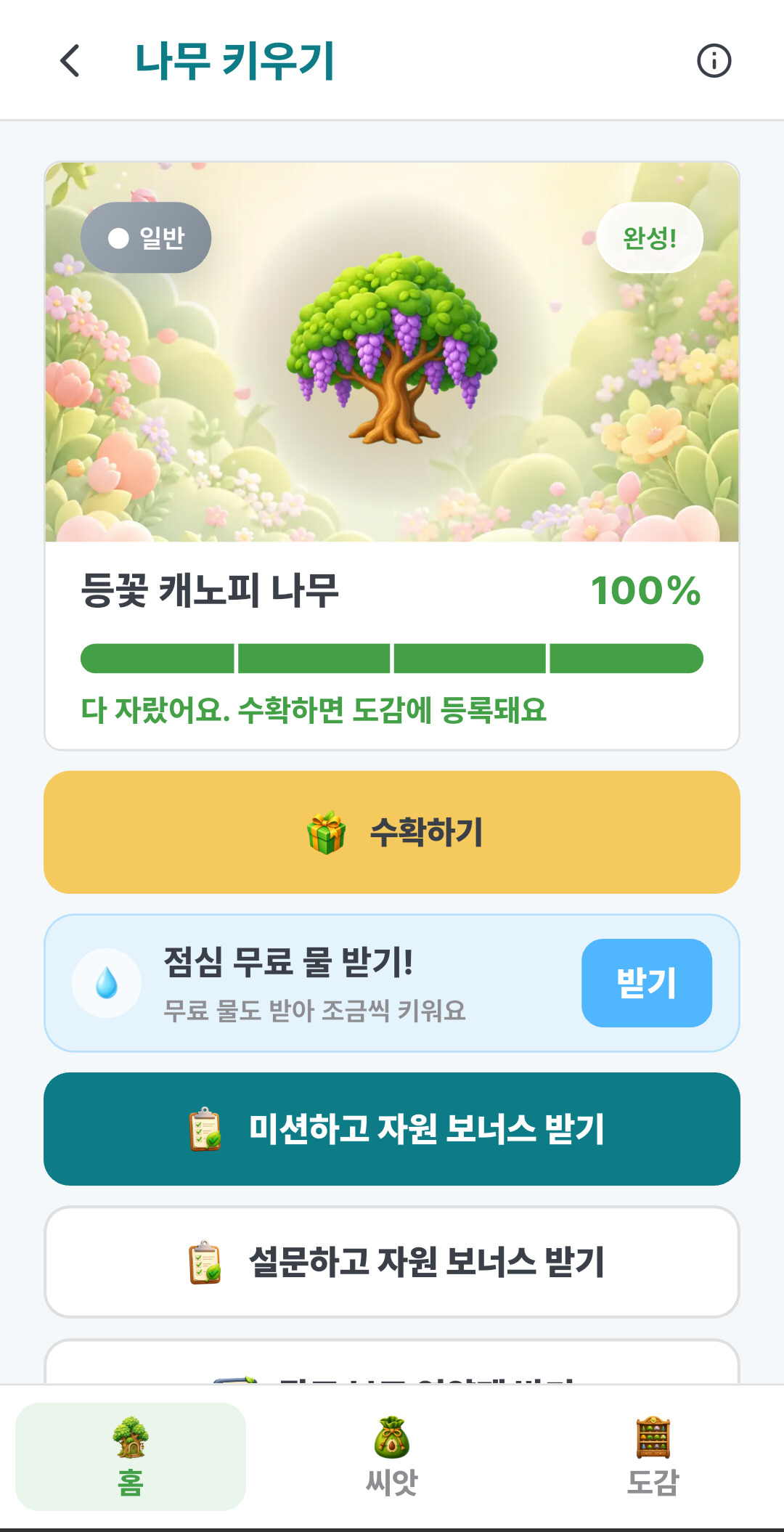Select the 홈 tab
This screenshot has width=784, height=1532.
coord(131,1456)
